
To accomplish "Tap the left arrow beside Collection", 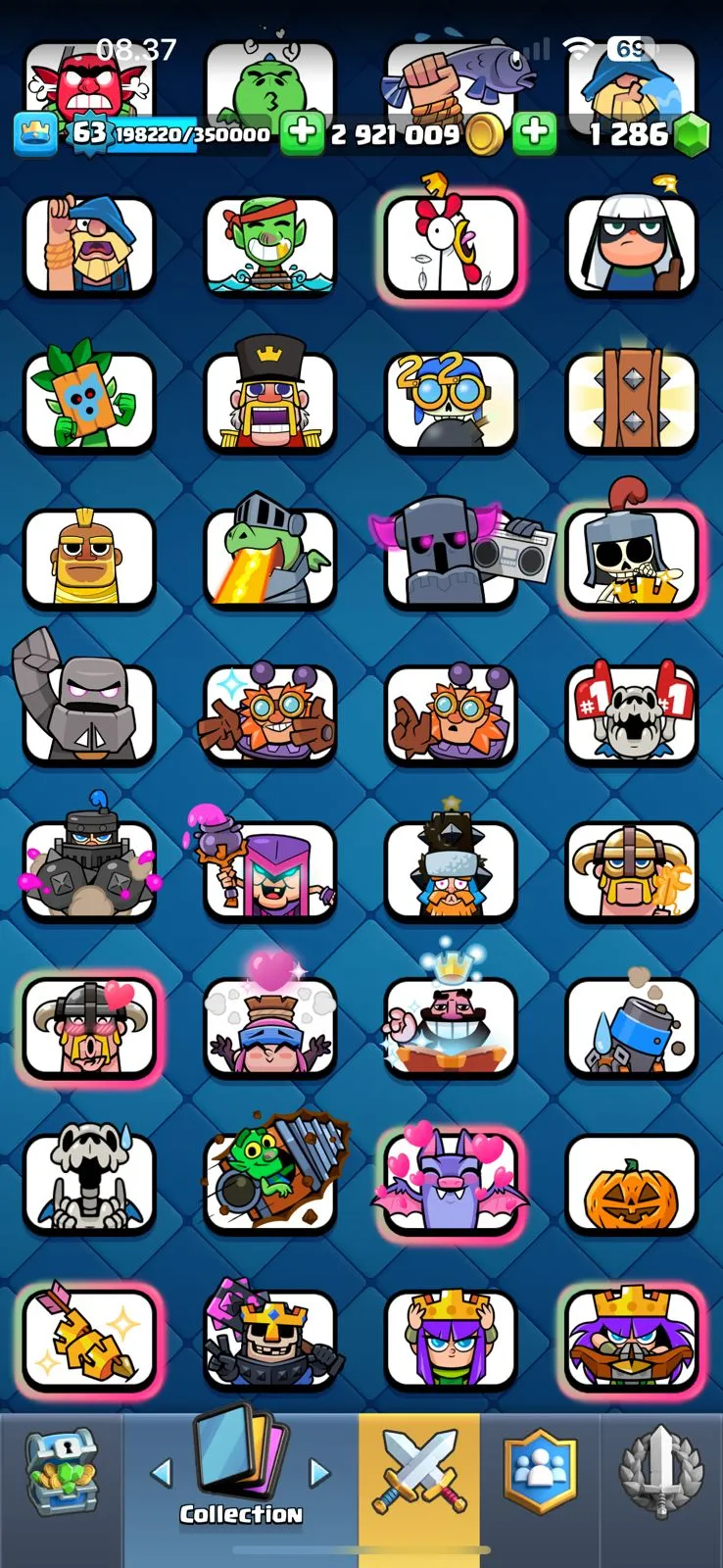I will tap(162, 1471).
